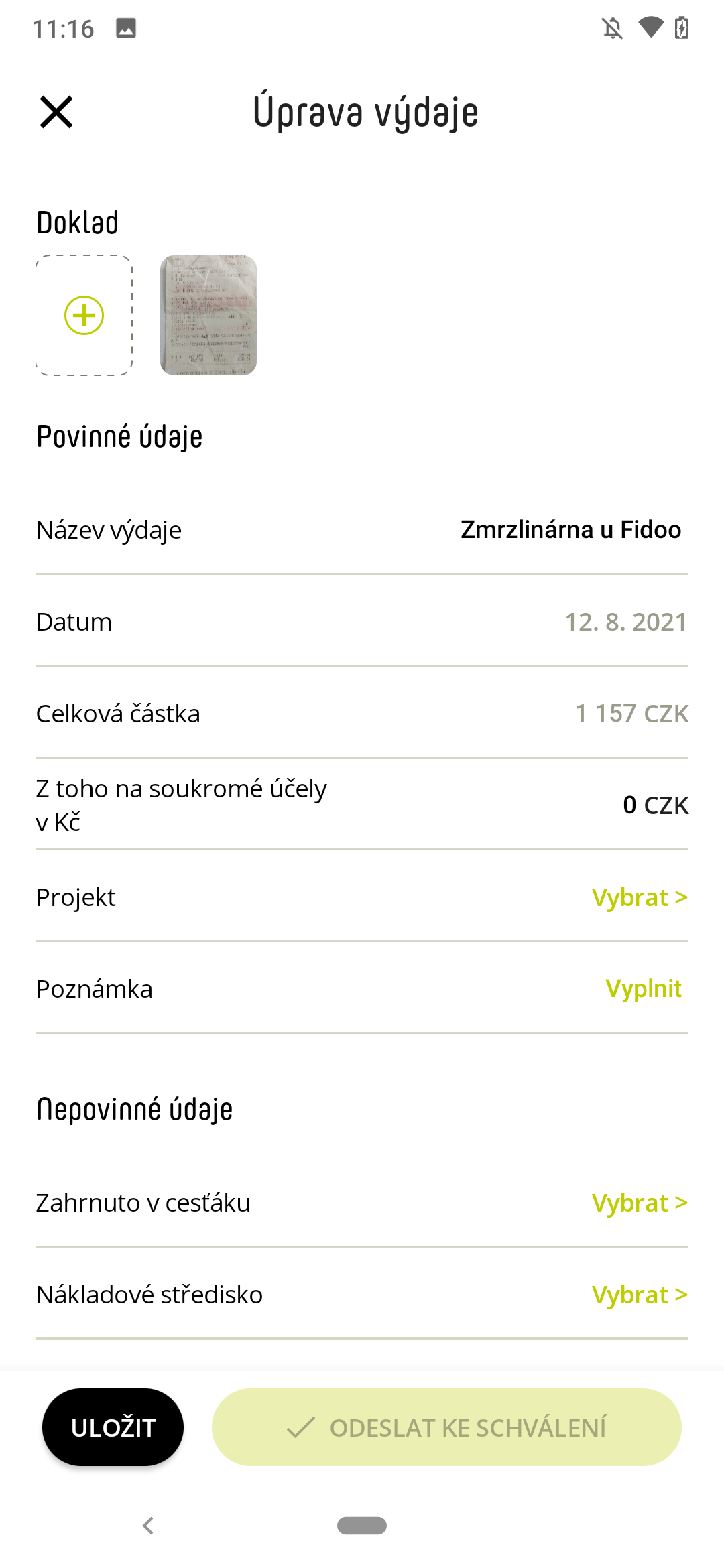
Task: Edit the private-purpose amount in Kč
Action: (x=362, y=805)
